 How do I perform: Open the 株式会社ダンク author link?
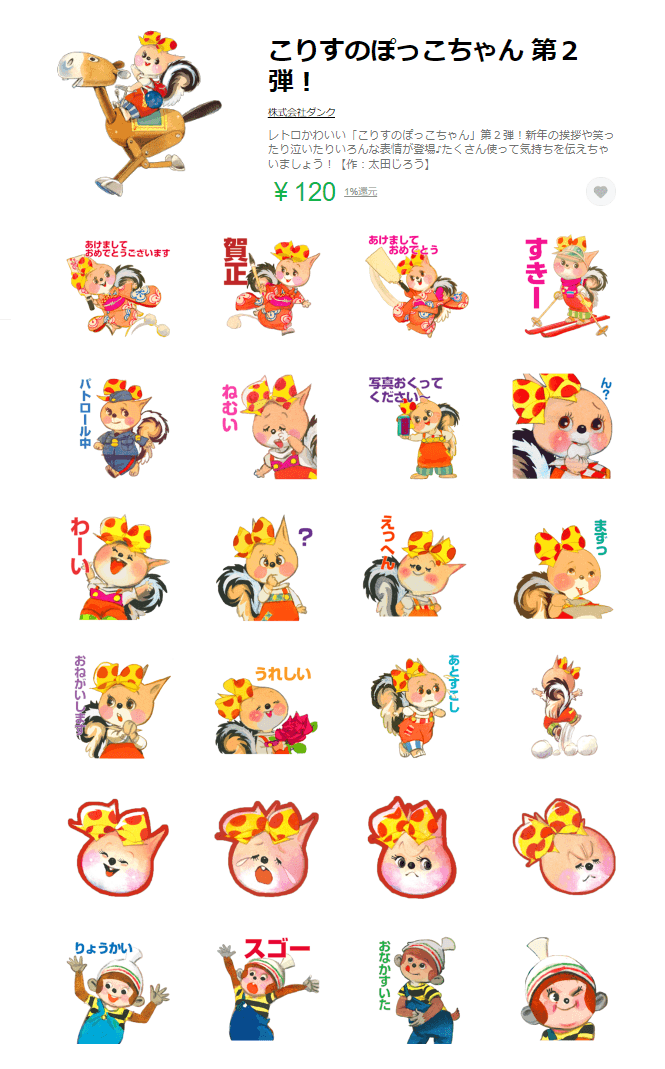[x=301, y=112]
